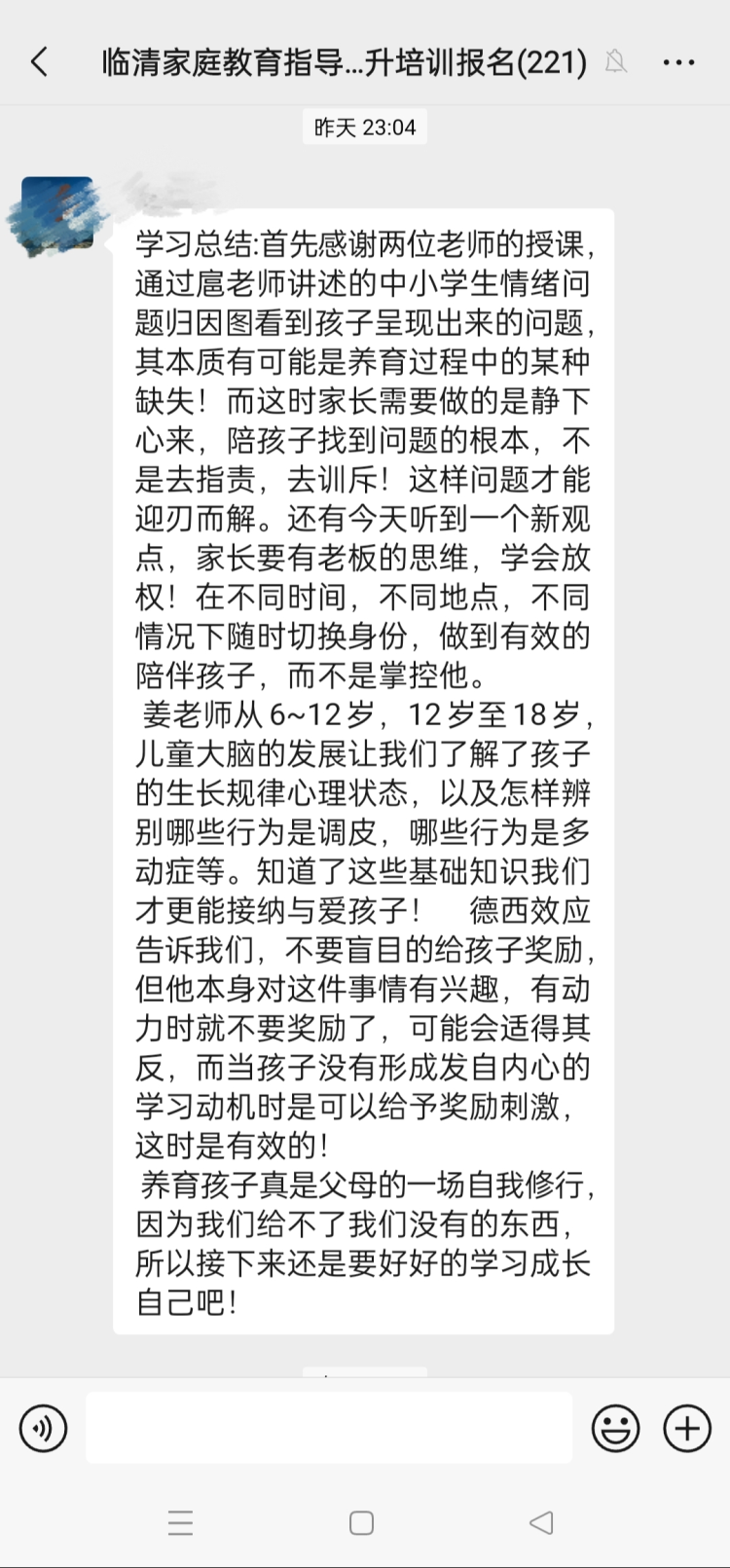The image size is (730, 1568).
Task: Focus the message text field
Action: tap(329, 1428)
